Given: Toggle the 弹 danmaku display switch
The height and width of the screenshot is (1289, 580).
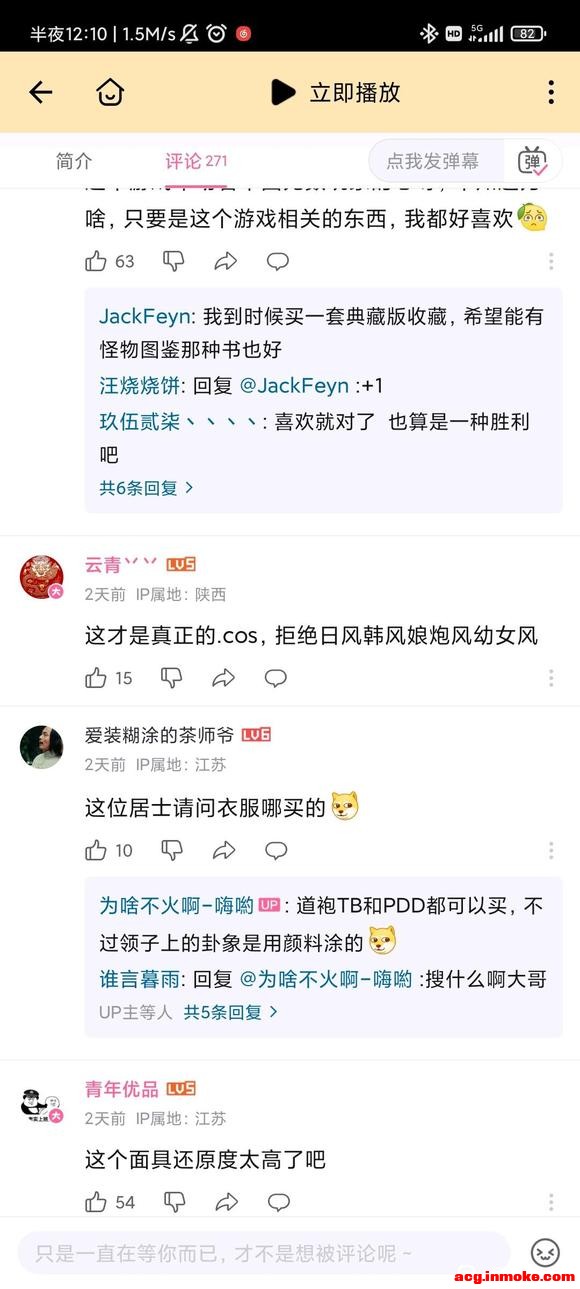Looking at the screenshot, I should (x=532, y=161).
